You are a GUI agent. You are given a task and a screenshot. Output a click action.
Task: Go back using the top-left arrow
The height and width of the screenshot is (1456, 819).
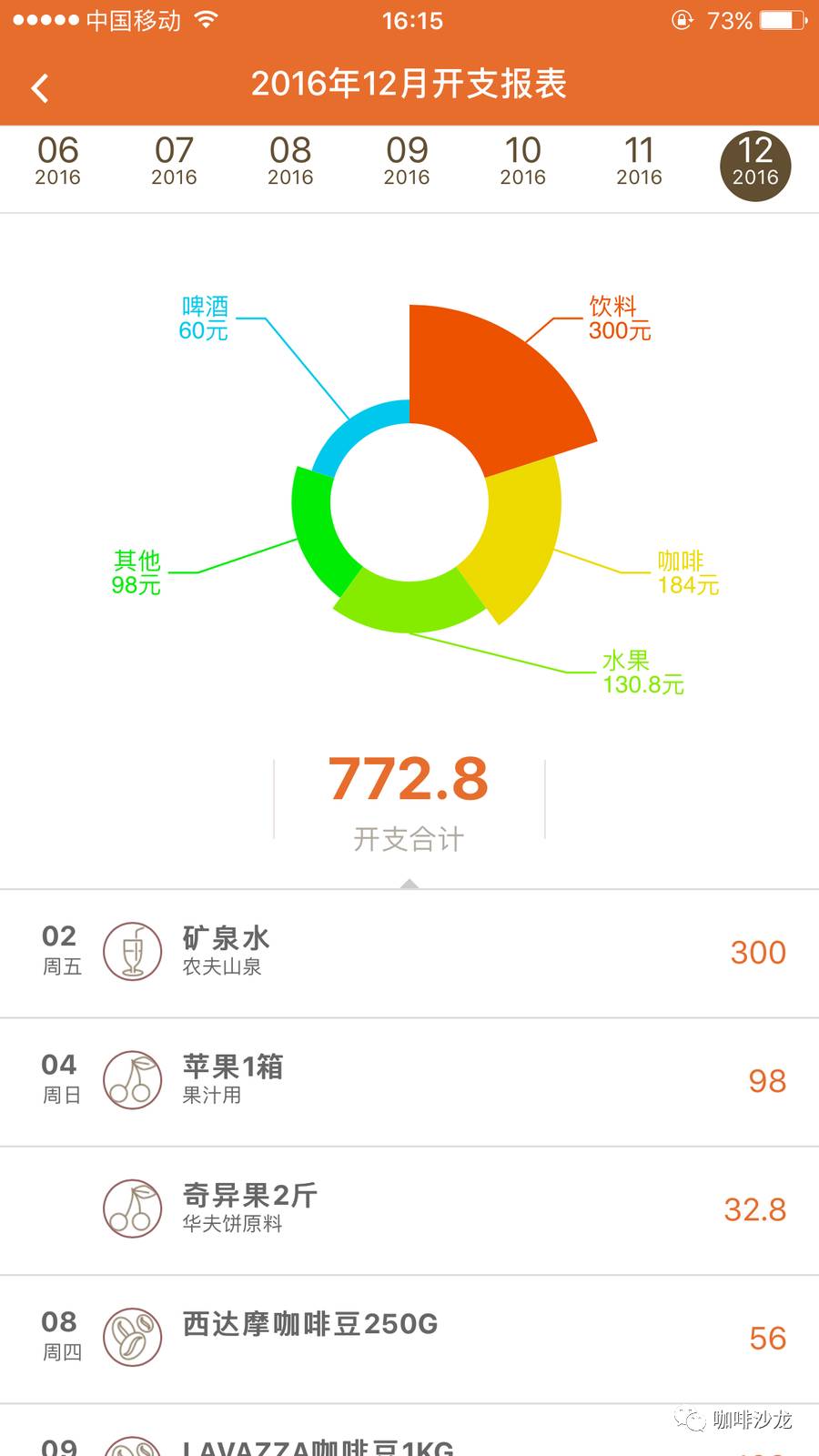tap(40, 87)
